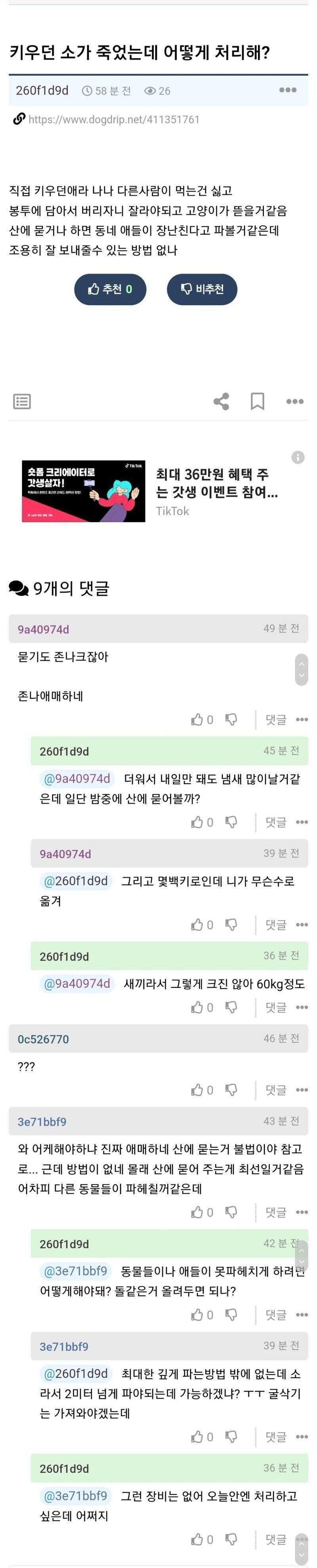
Task: Bookmark this post
Action: tap(258, 401)
